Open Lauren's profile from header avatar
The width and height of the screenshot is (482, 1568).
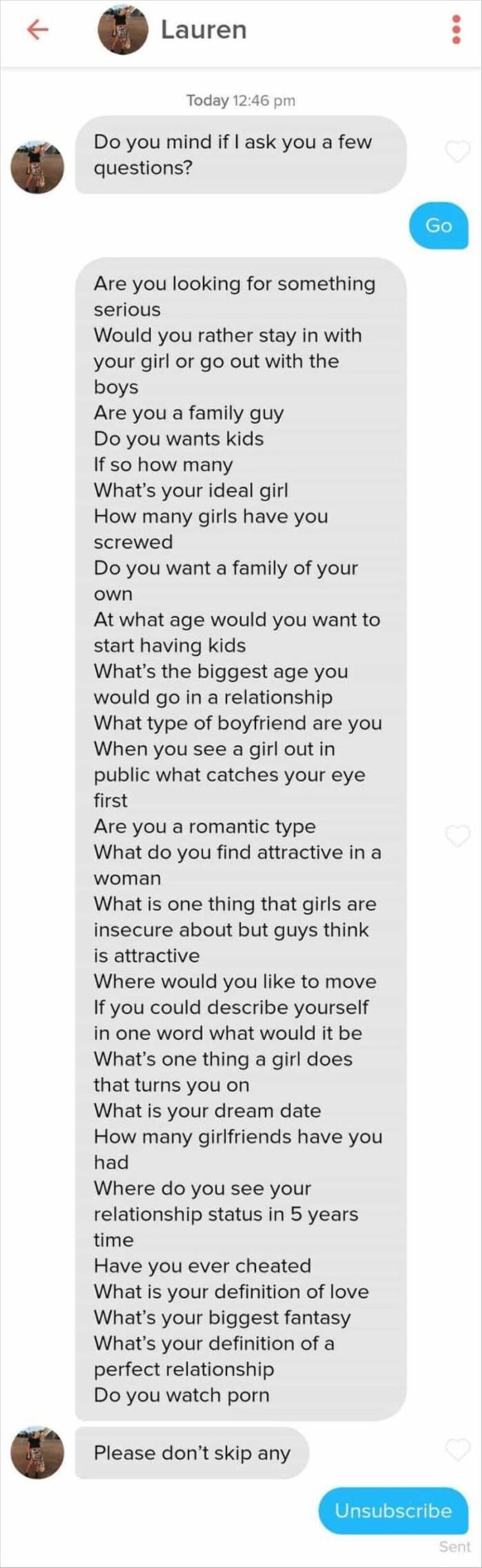[123, 30]
